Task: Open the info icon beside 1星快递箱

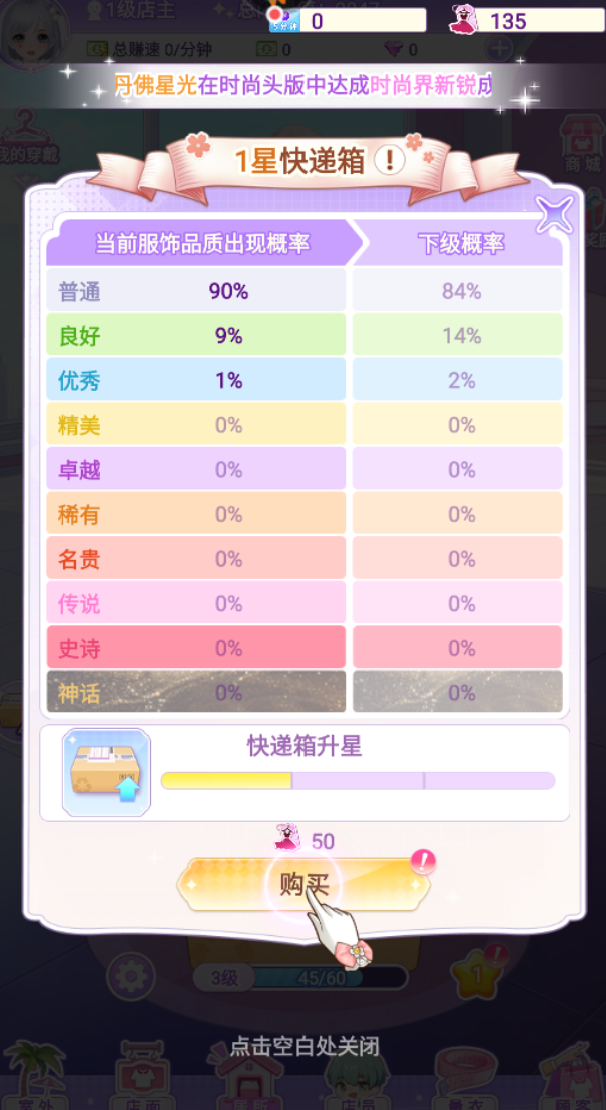Action: [389, 159]
